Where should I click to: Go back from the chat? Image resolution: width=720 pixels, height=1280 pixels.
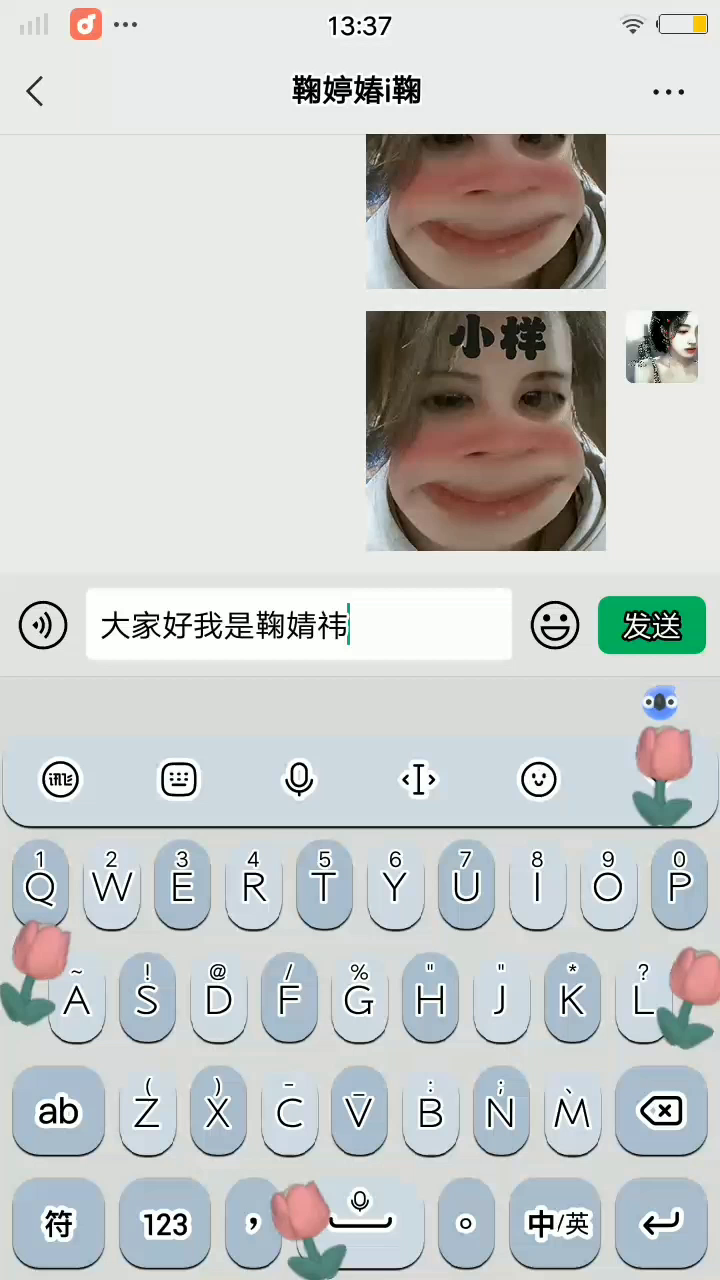pyautogui.click(x=35, y=91)
